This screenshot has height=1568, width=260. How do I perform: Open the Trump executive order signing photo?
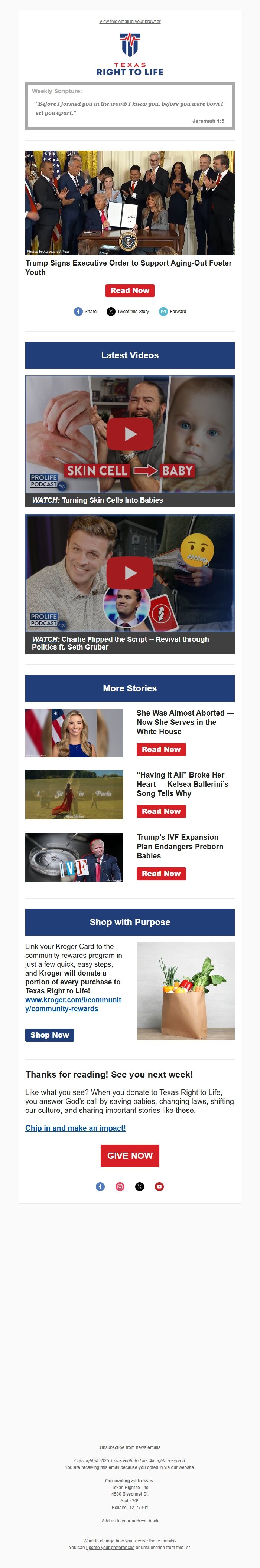point(130,203)
